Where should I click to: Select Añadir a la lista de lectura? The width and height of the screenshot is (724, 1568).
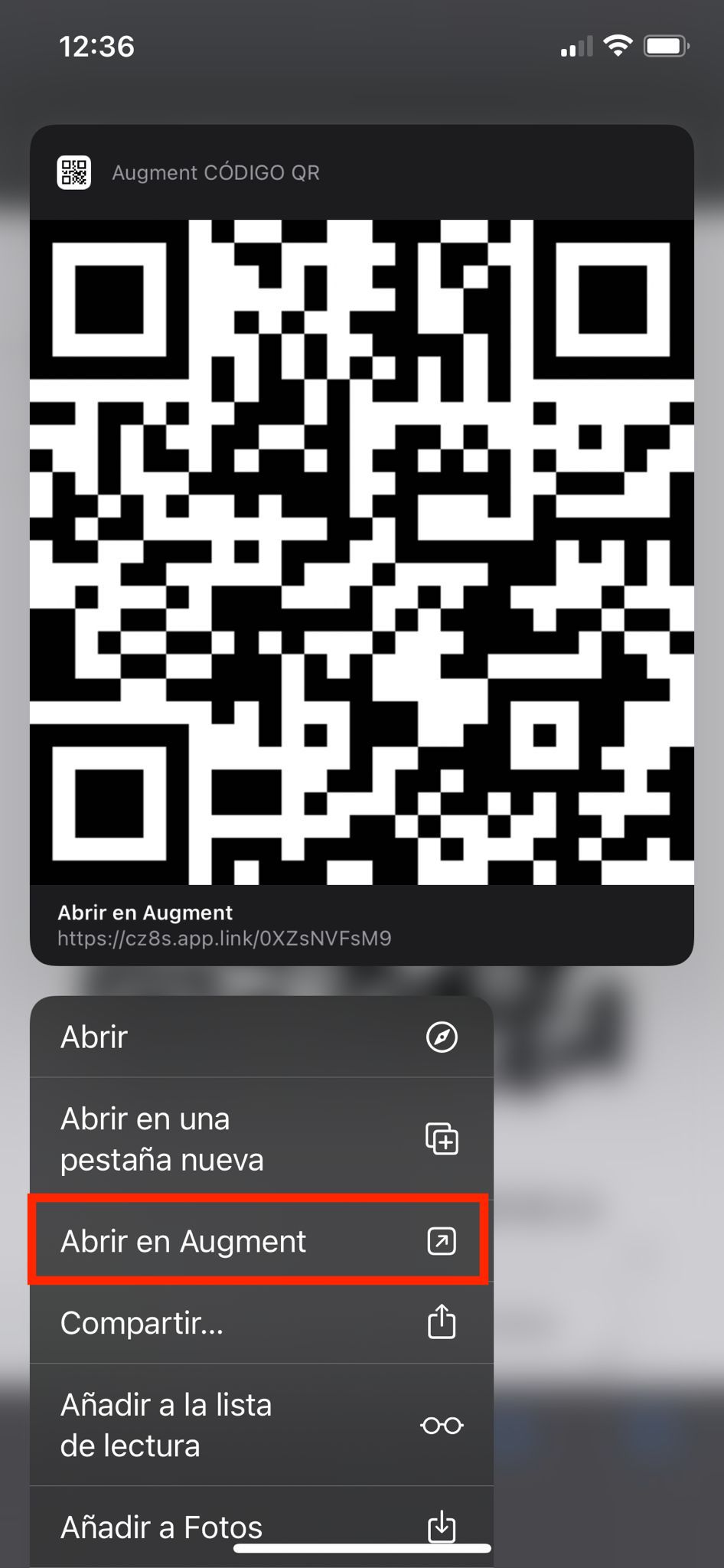click(x=260, y=1425)
